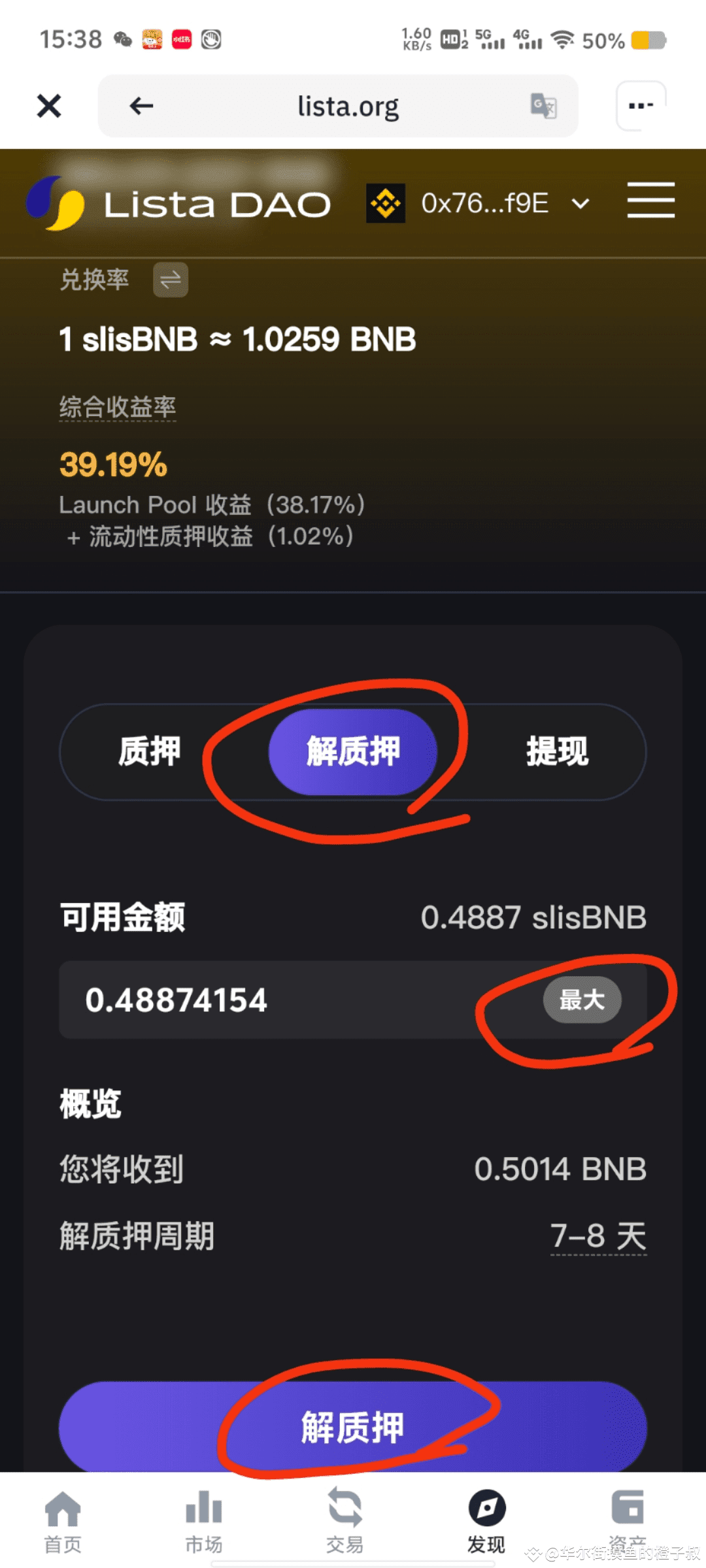
Task: Fill the maximum amount with 最大
Action: (x=582, y=1000)
